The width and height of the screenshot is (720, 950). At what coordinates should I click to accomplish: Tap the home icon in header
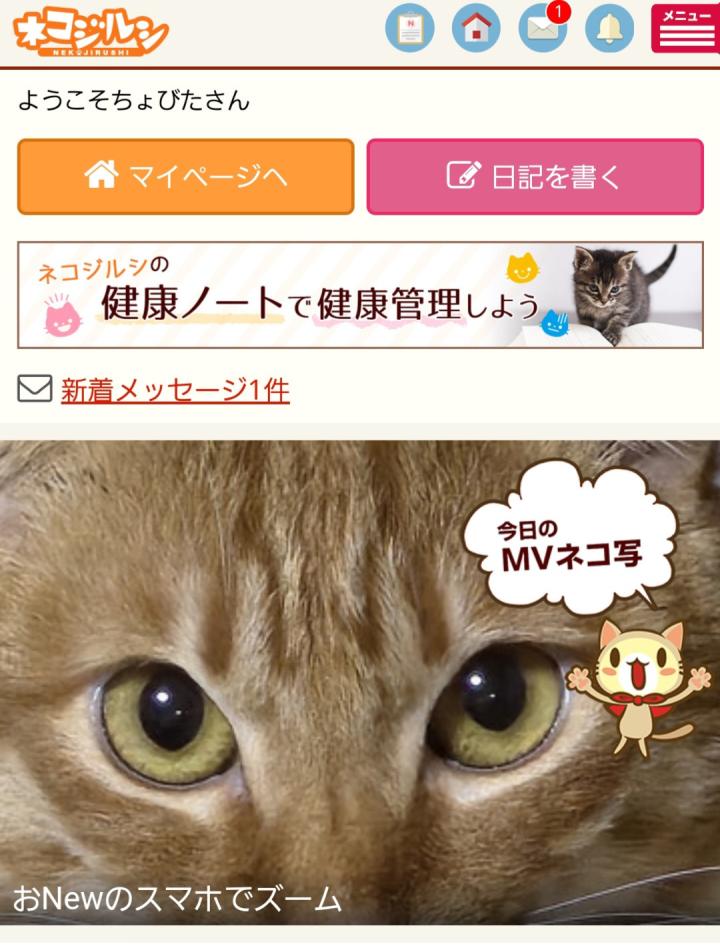[x=476, y=28]
